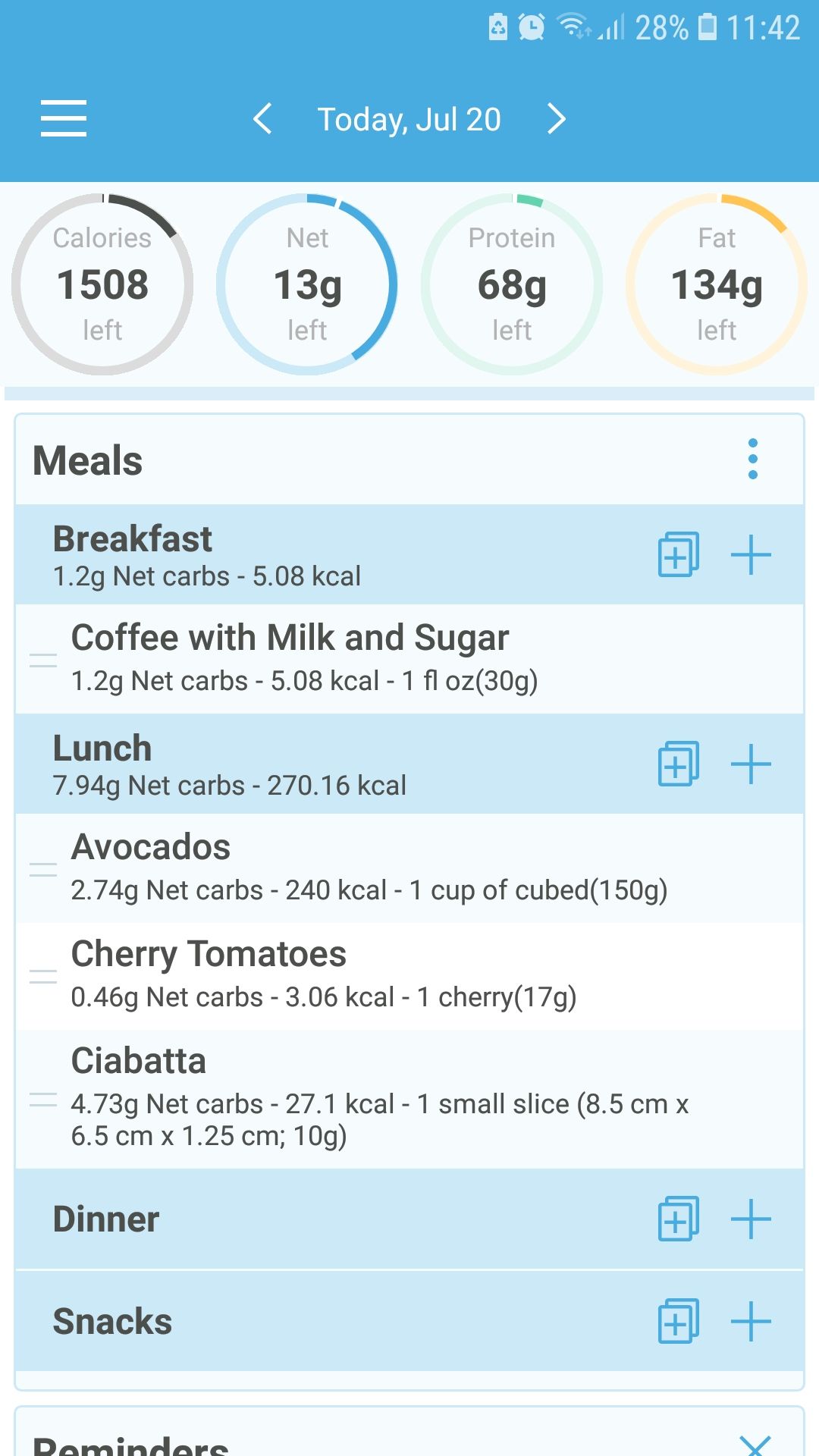Add a food to Breakfast
819x1456 pixels.
click(x=750, y=554)
